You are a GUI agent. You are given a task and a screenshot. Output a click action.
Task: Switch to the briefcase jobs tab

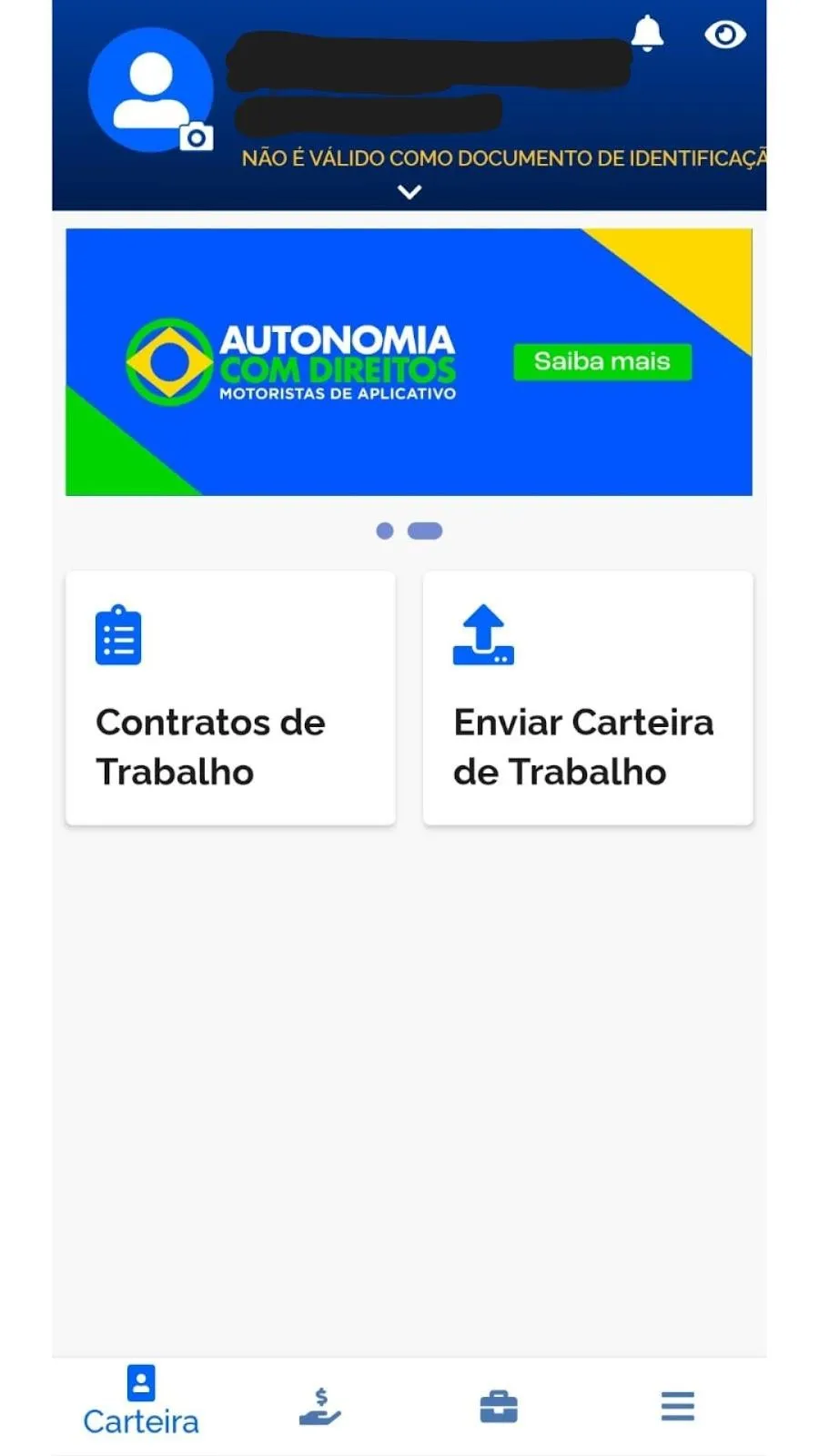pos(499,1406)
